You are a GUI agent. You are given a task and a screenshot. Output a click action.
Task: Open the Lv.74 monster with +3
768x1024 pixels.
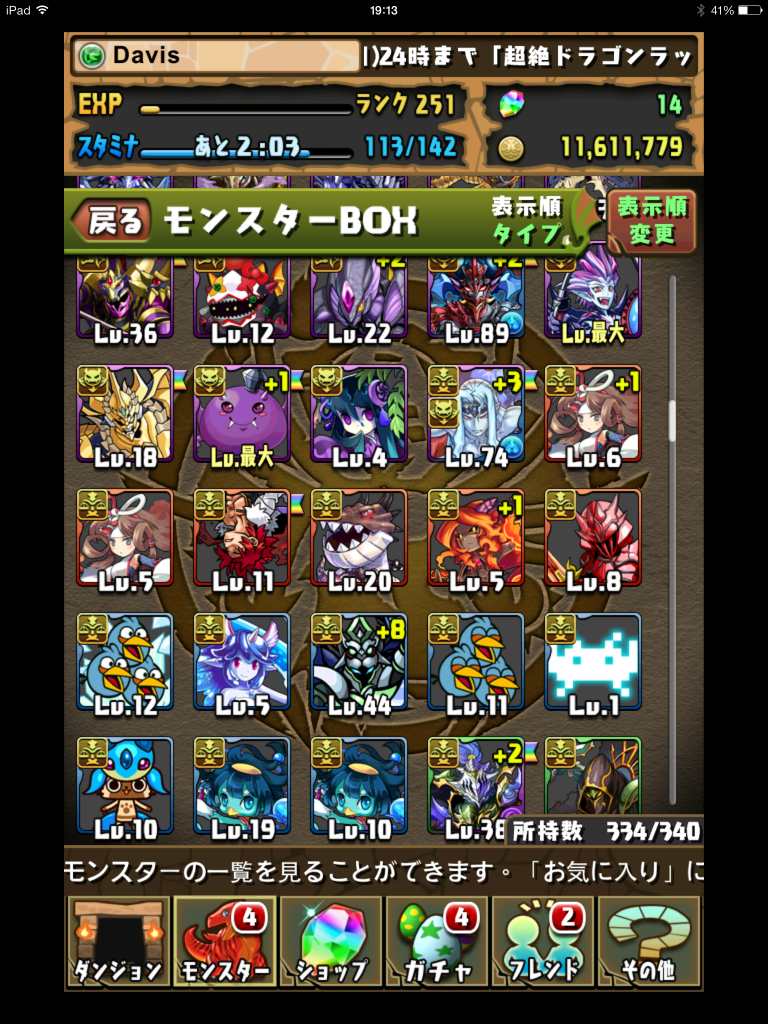[x=476, y=414]
